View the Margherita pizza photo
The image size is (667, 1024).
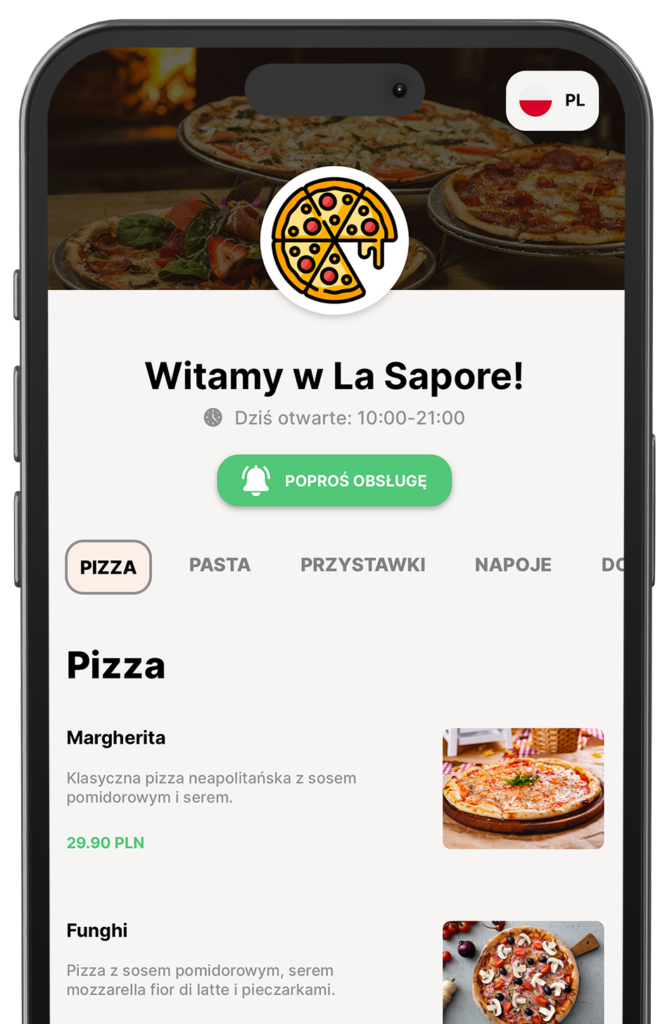point(523,789)
